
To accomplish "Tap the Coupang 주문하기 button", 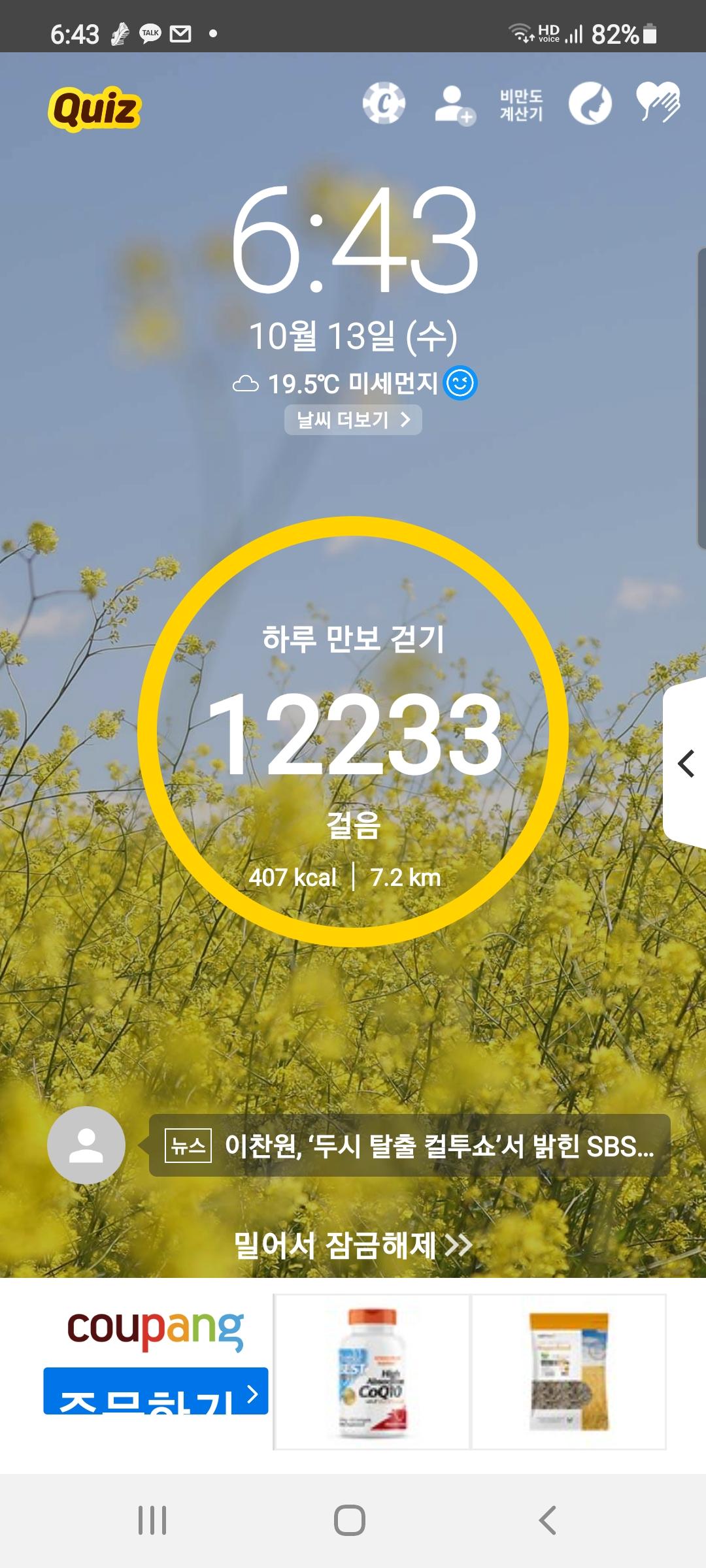I will coord(156,1392).
